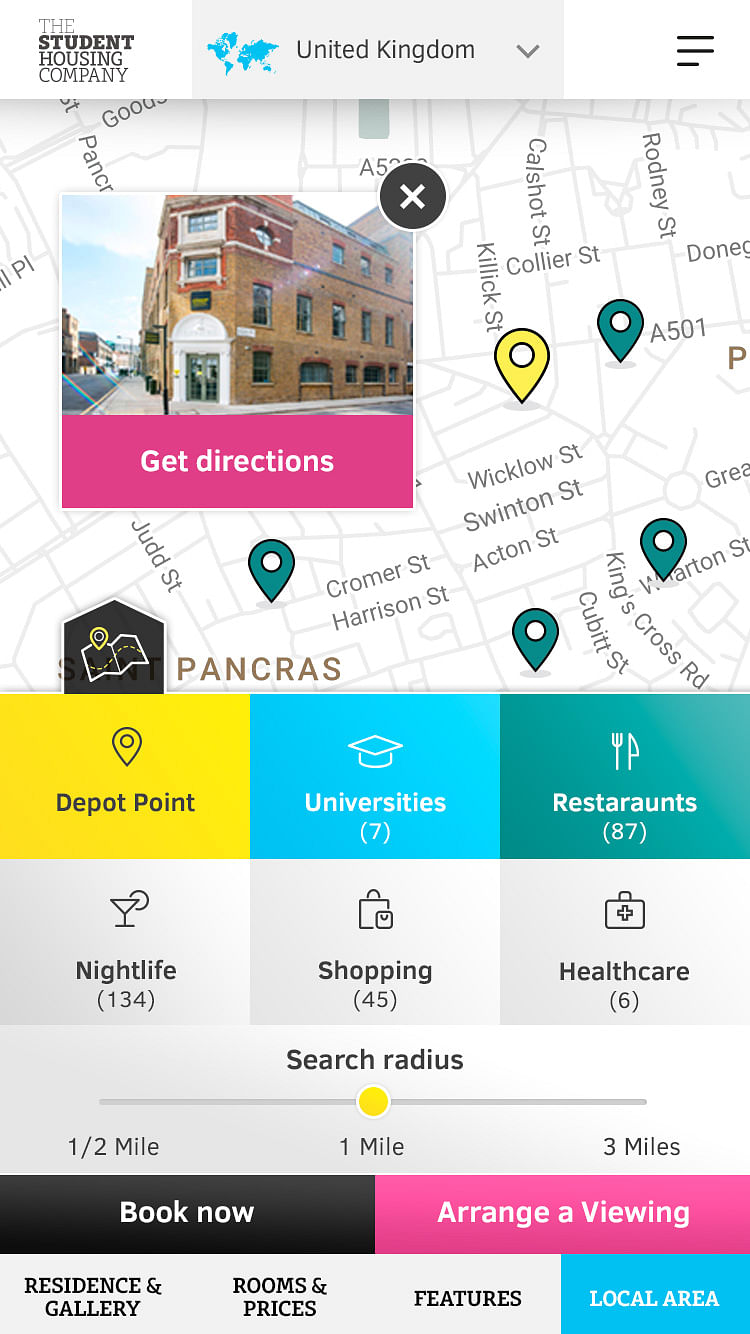Expand the United Kingdom country dropdown
The image size is (750, 1334).
(378, 50)
